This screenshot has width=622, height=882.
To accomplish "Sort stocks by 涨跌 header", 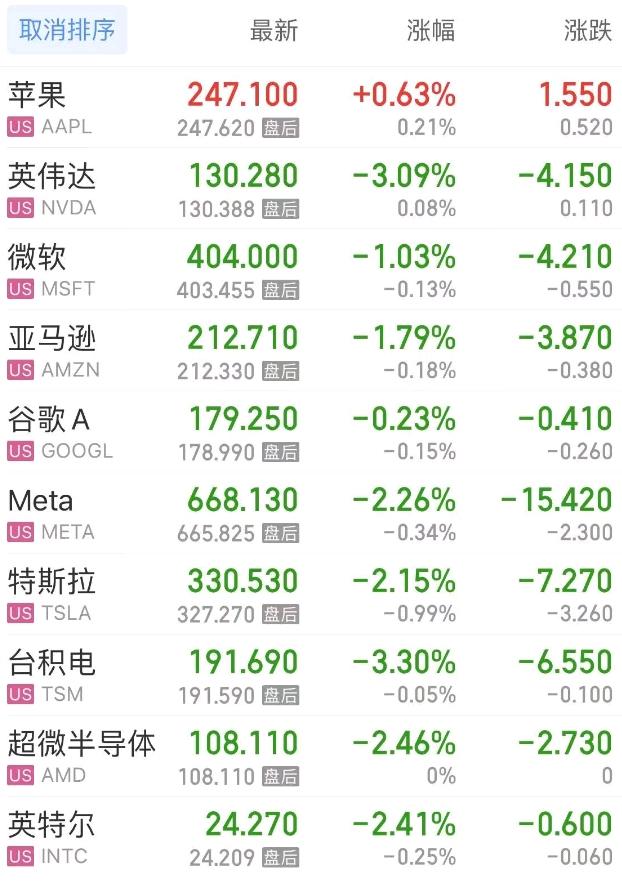I will [587, 31].
